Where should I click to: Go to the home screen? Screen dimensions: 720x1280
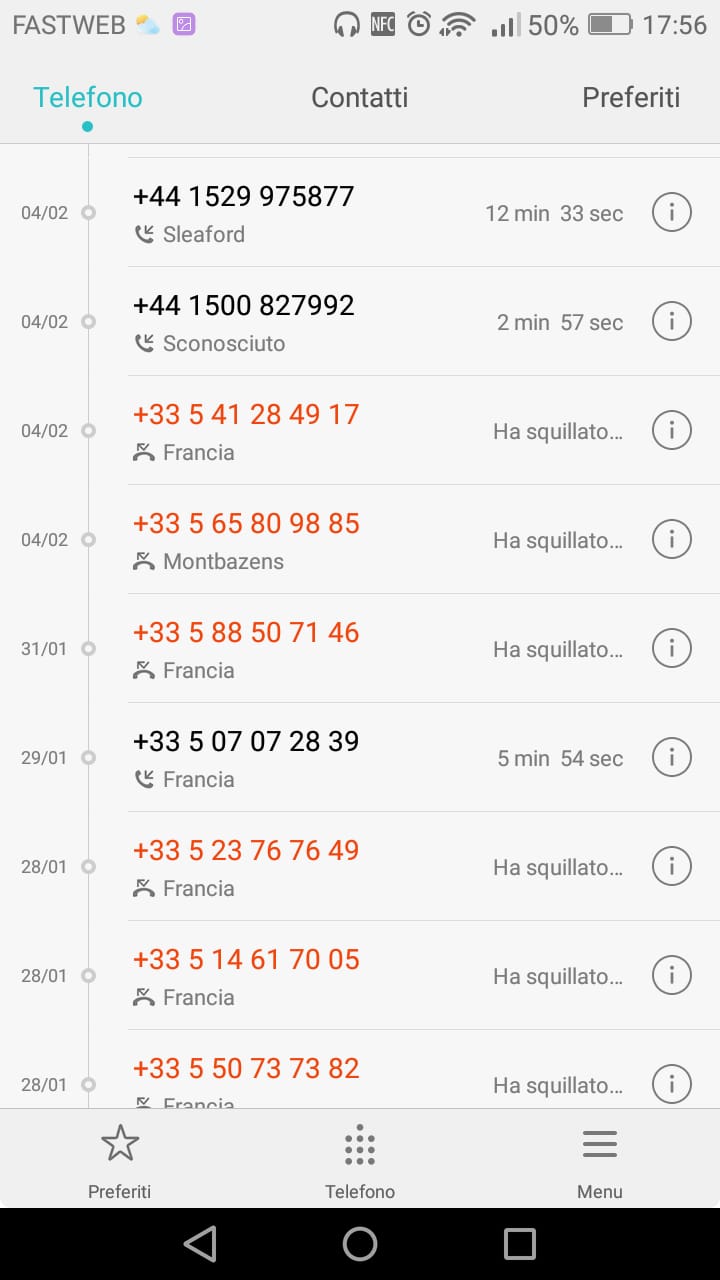[360, 1244]
